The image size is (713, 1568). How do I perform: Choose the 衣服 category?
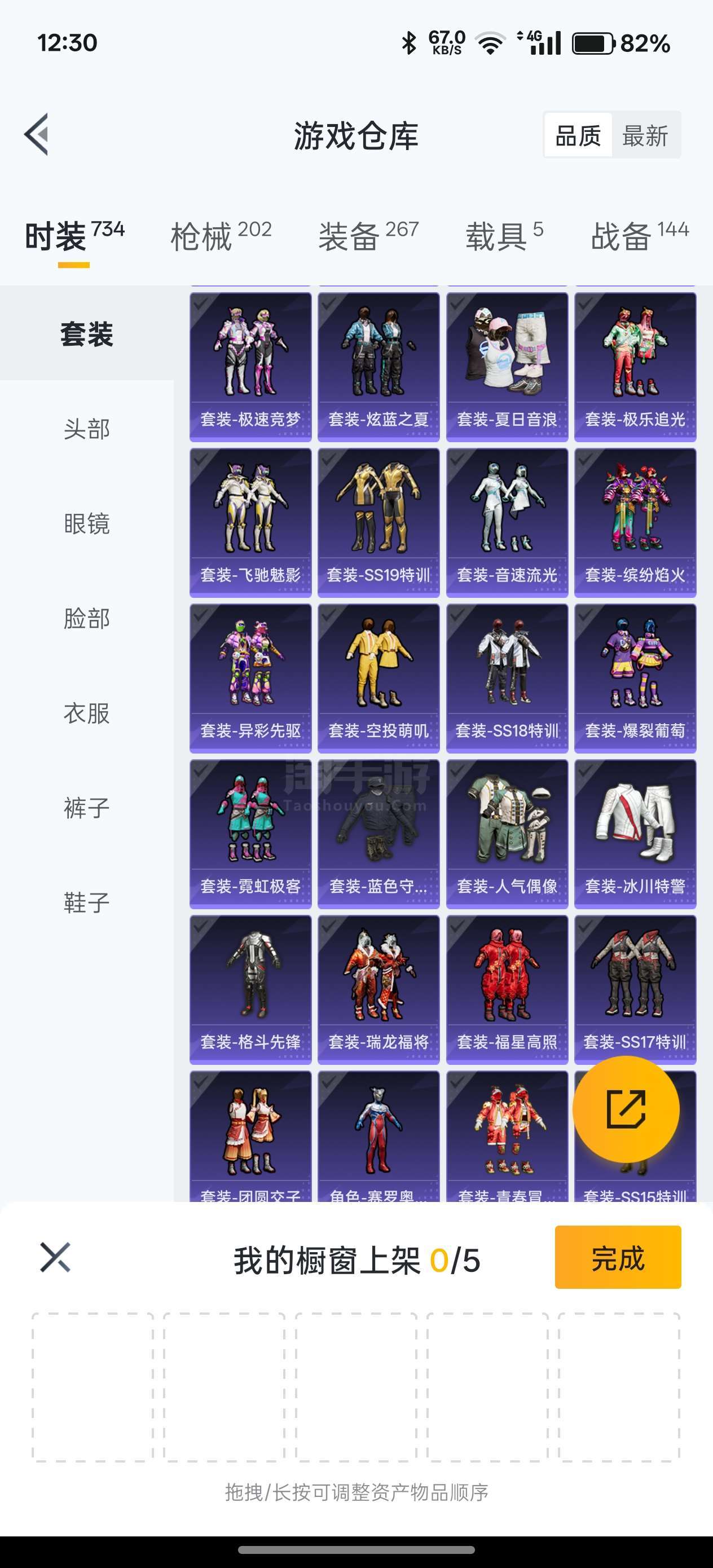[x=86, y=713]
